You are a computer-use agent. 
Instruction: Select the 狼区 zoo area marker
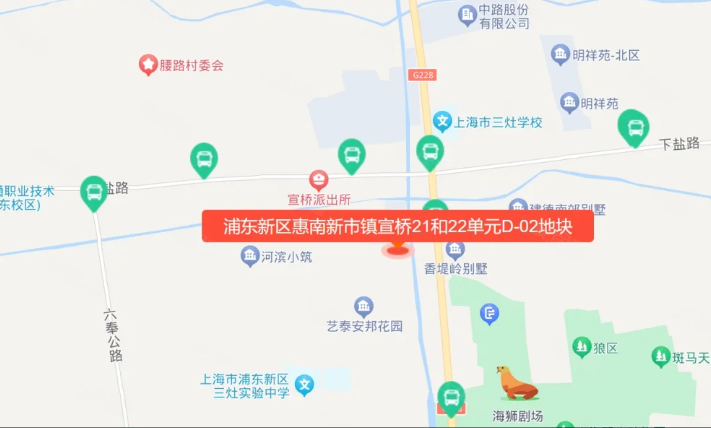coord(582,347)
